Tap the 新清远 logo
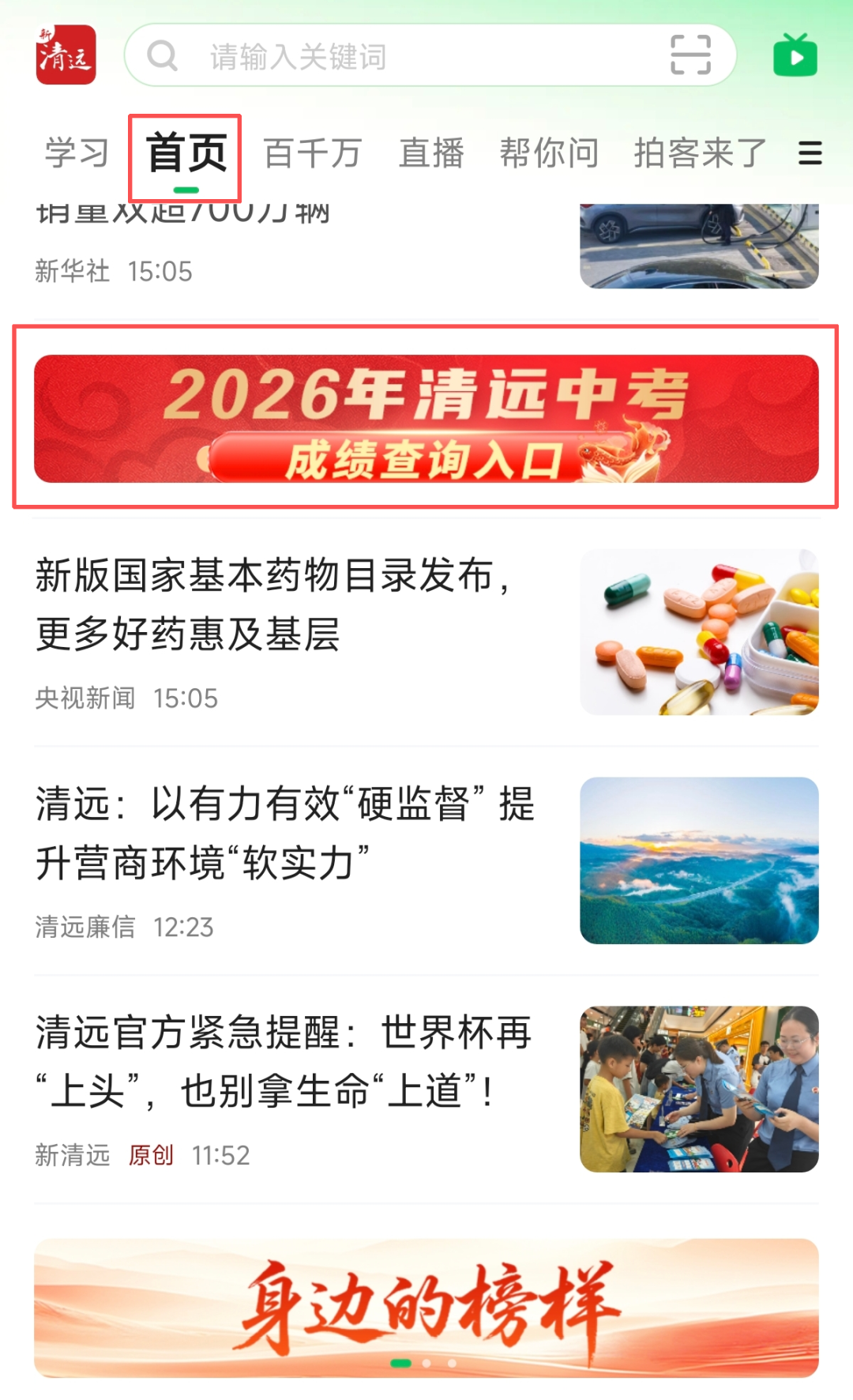 66,55
